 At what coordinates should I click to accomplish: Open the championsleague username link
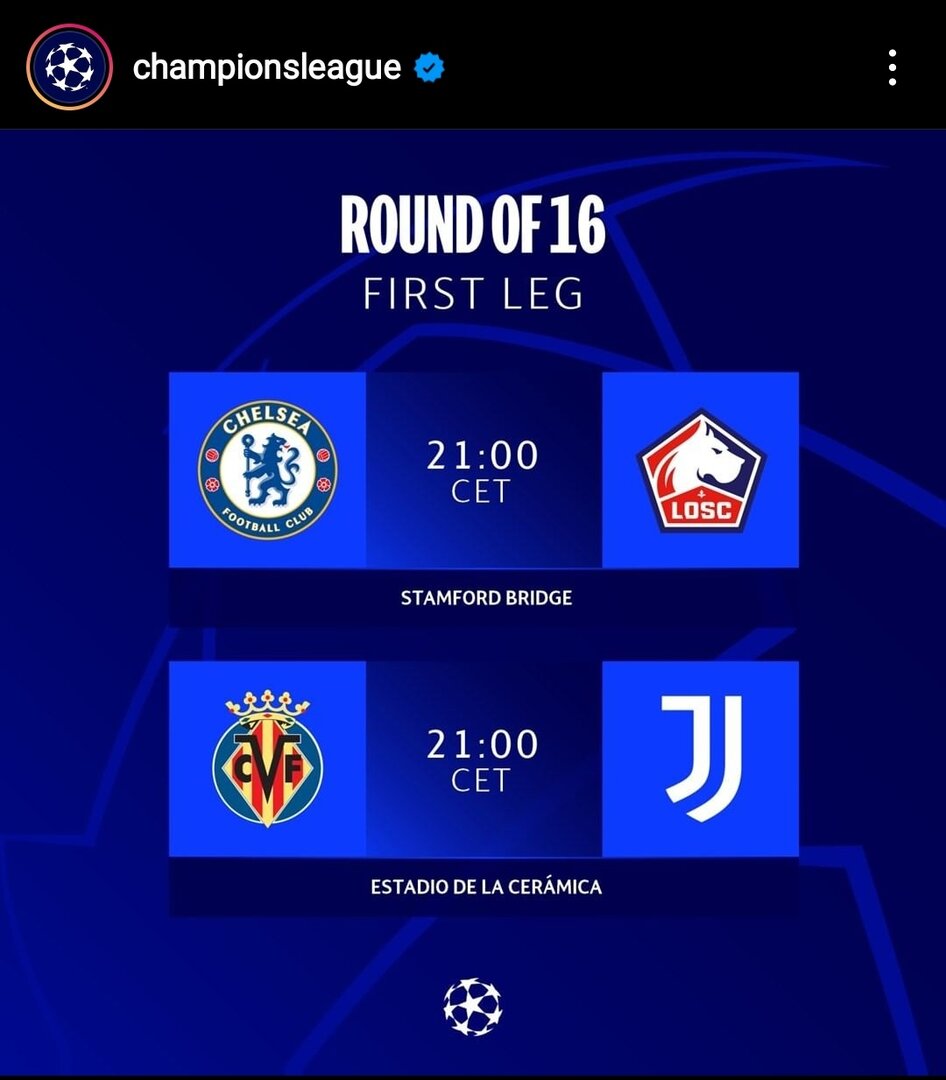(266, 68)
